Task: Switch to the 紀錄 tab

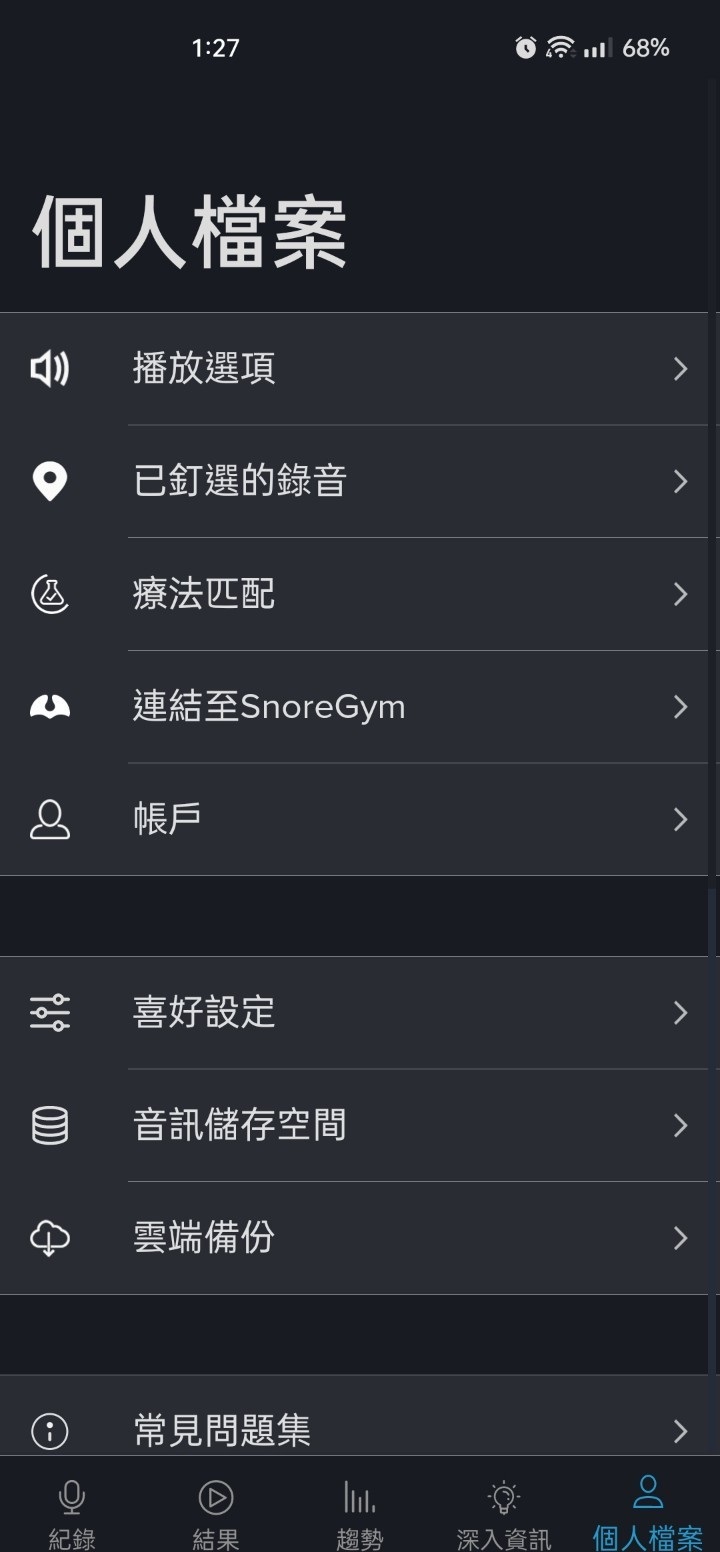Action: point(72,1510)
